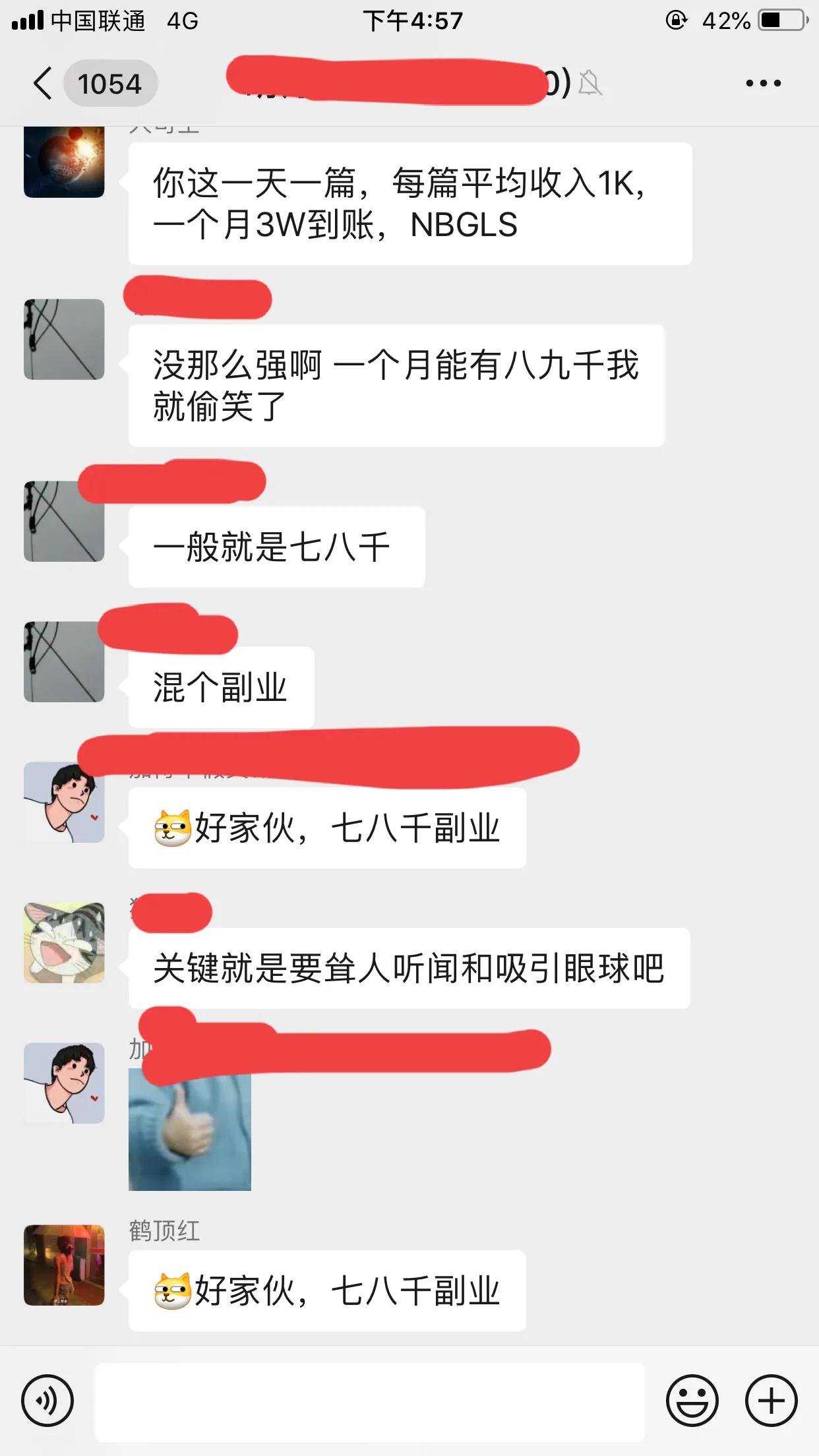Tap the cat avatar next to 关键就是 message

[x=63, y=943]
